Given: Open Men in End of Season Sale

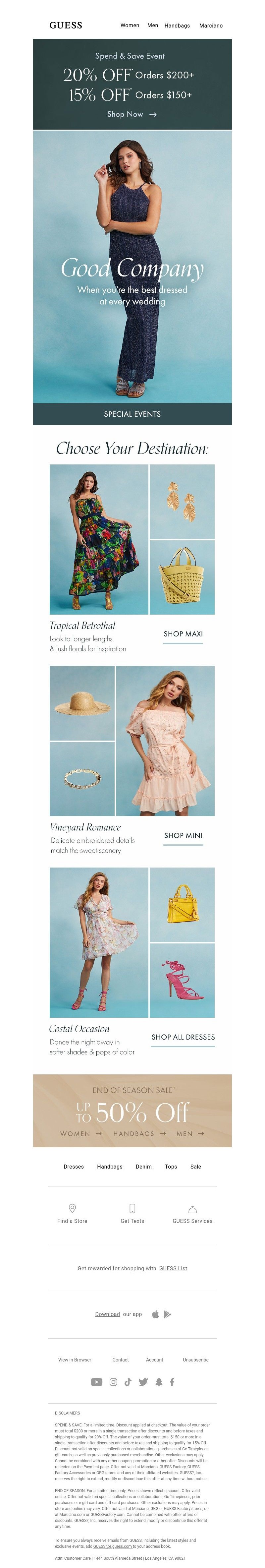Looking at the screenshot, I should click(x=189, y=1133).
